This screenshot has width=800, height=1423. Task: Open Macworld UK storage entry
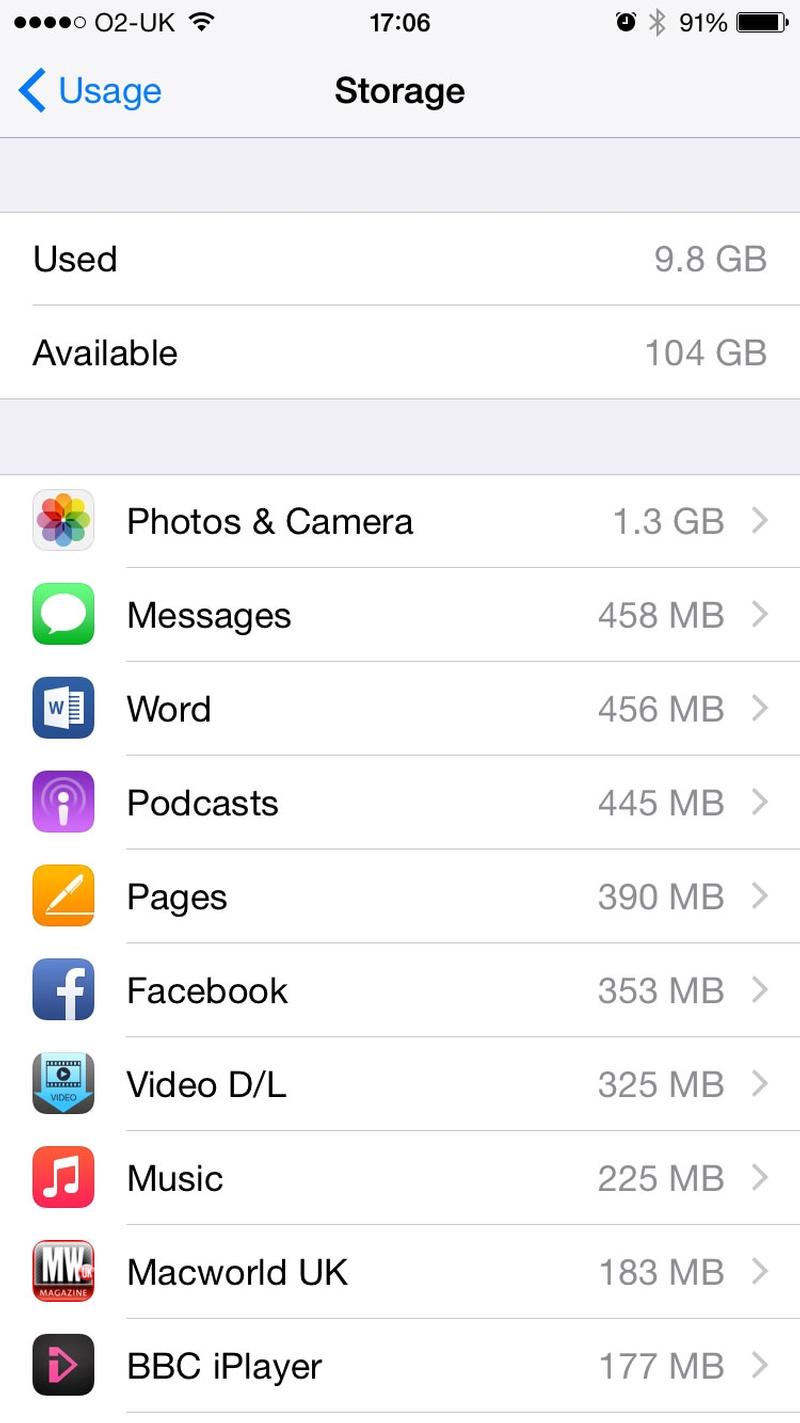click(400, 1272)
